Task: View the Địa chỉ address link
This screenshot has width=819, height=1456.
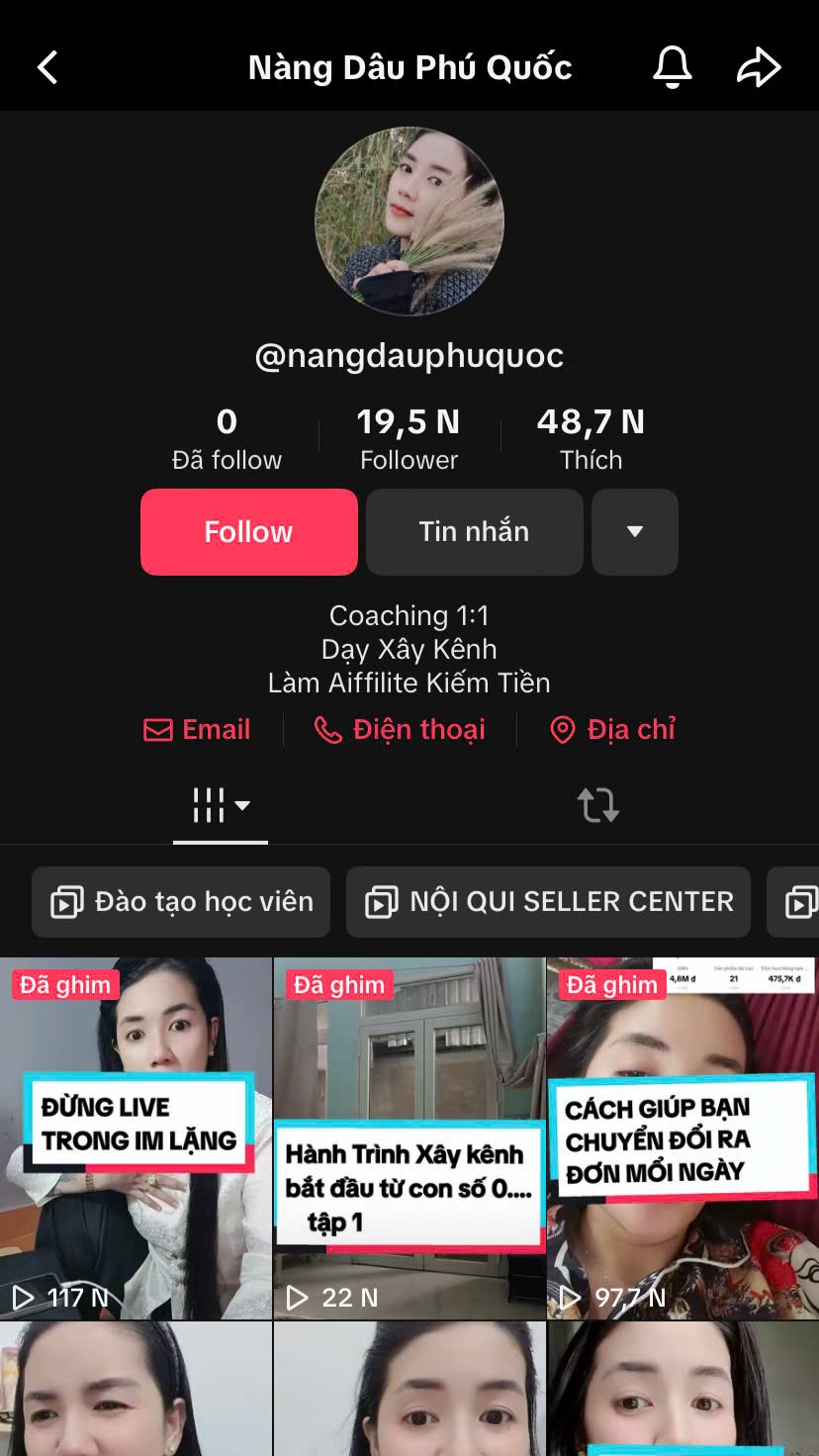Action: (612, 730)
